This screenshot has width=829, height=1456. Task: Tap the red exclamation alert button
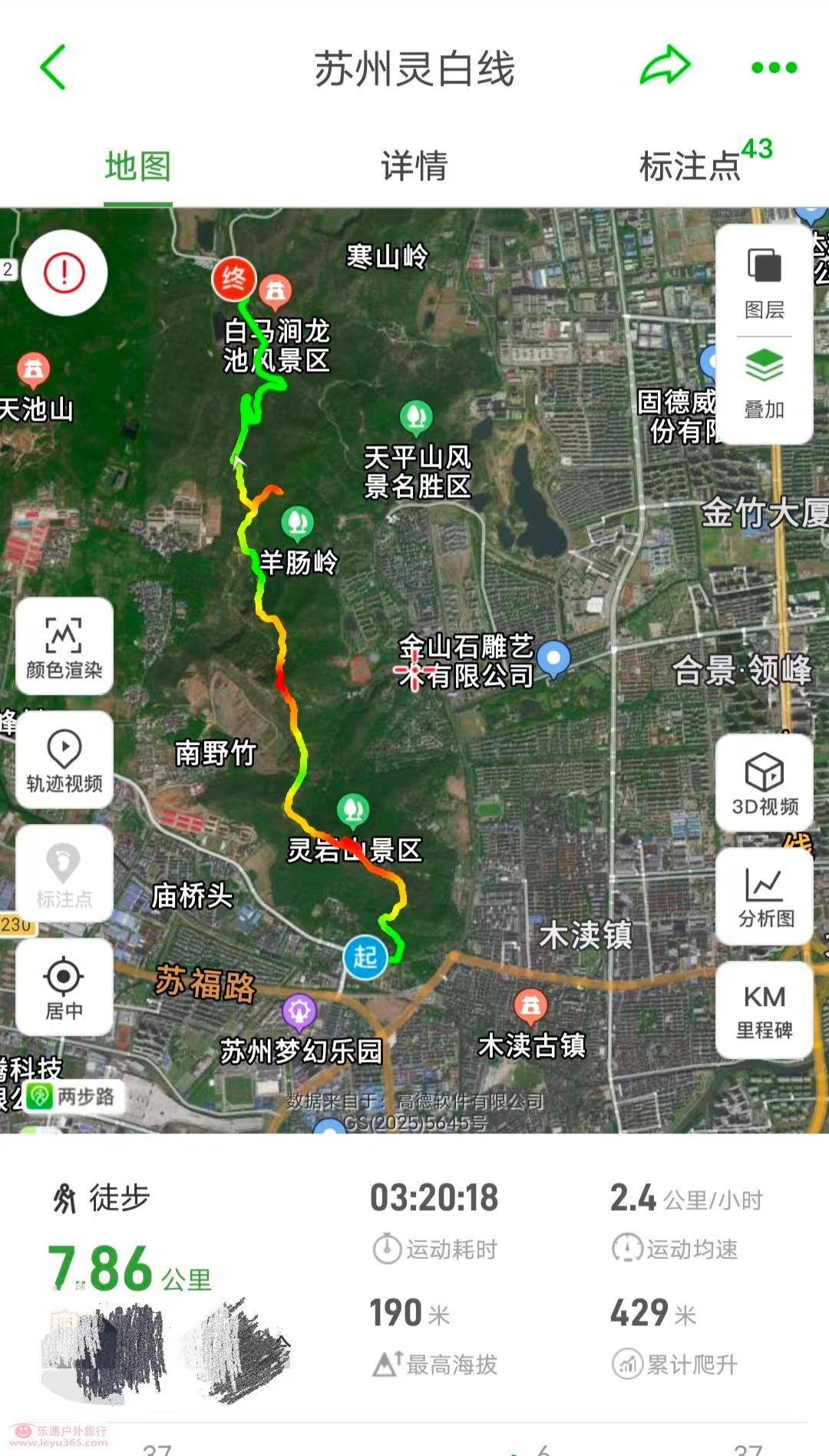[64, 273]
